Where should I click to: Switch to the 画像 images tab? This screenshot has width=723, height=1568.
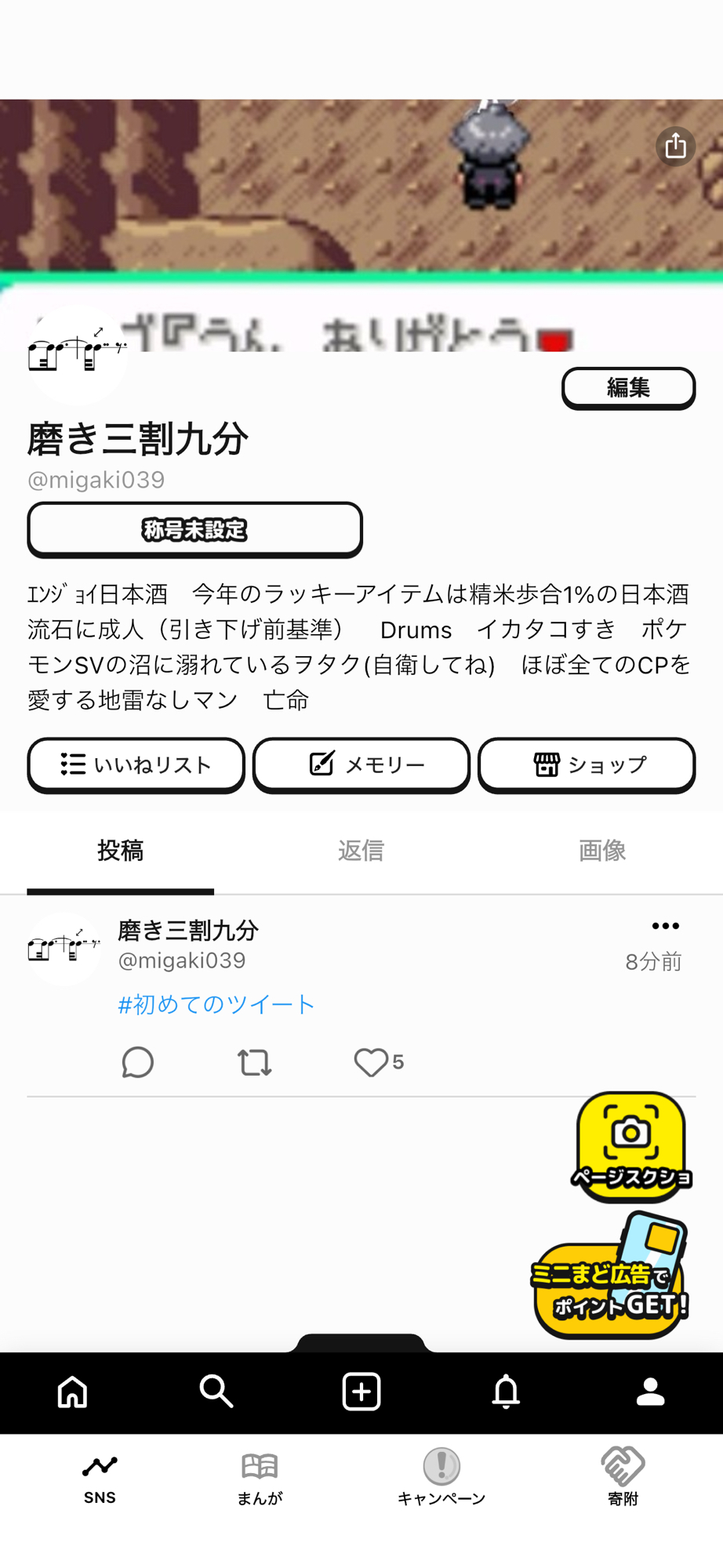(x=601, y=851)
